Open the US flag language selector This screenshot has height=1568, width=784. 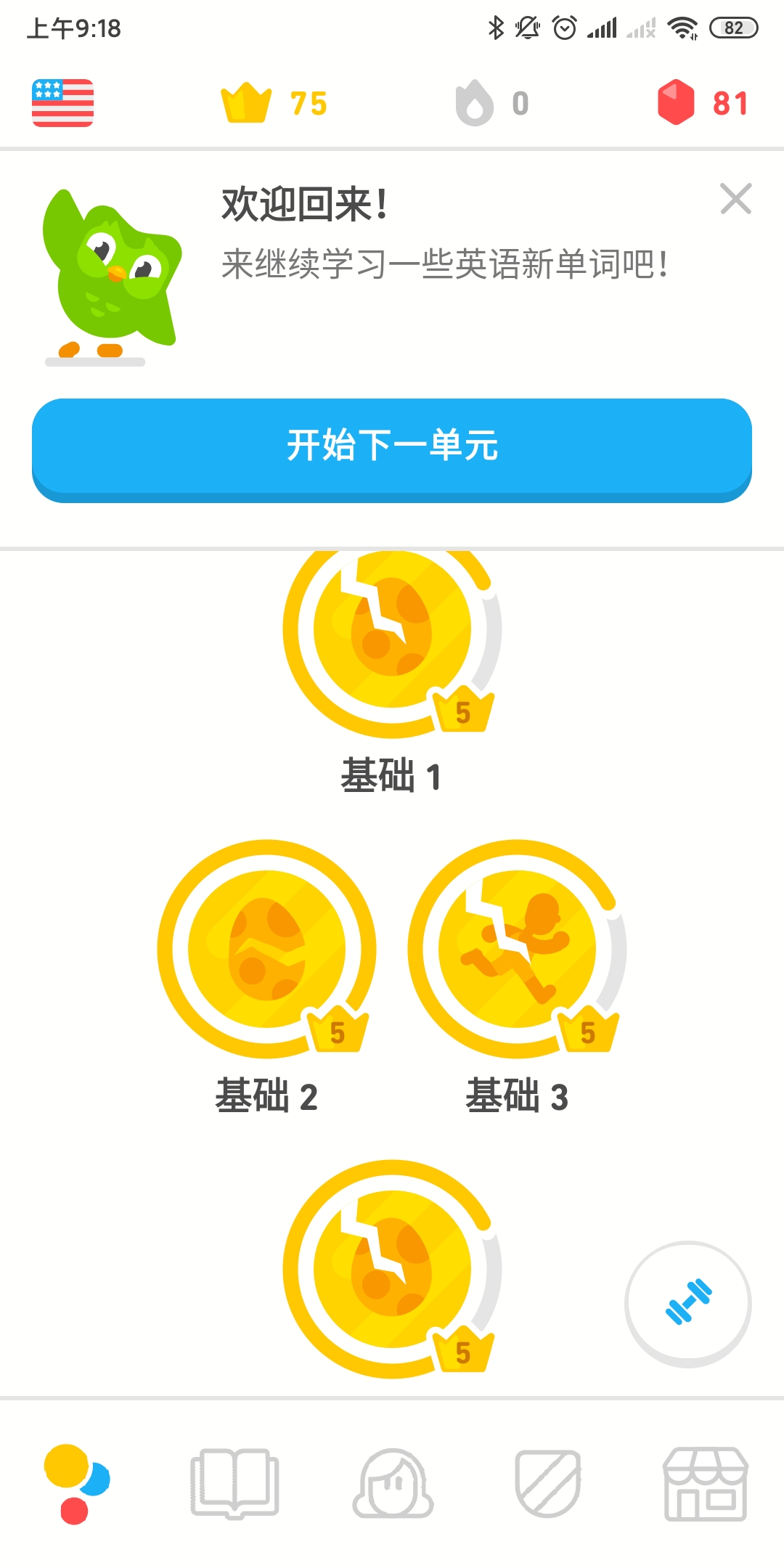[x=62, y=102]
